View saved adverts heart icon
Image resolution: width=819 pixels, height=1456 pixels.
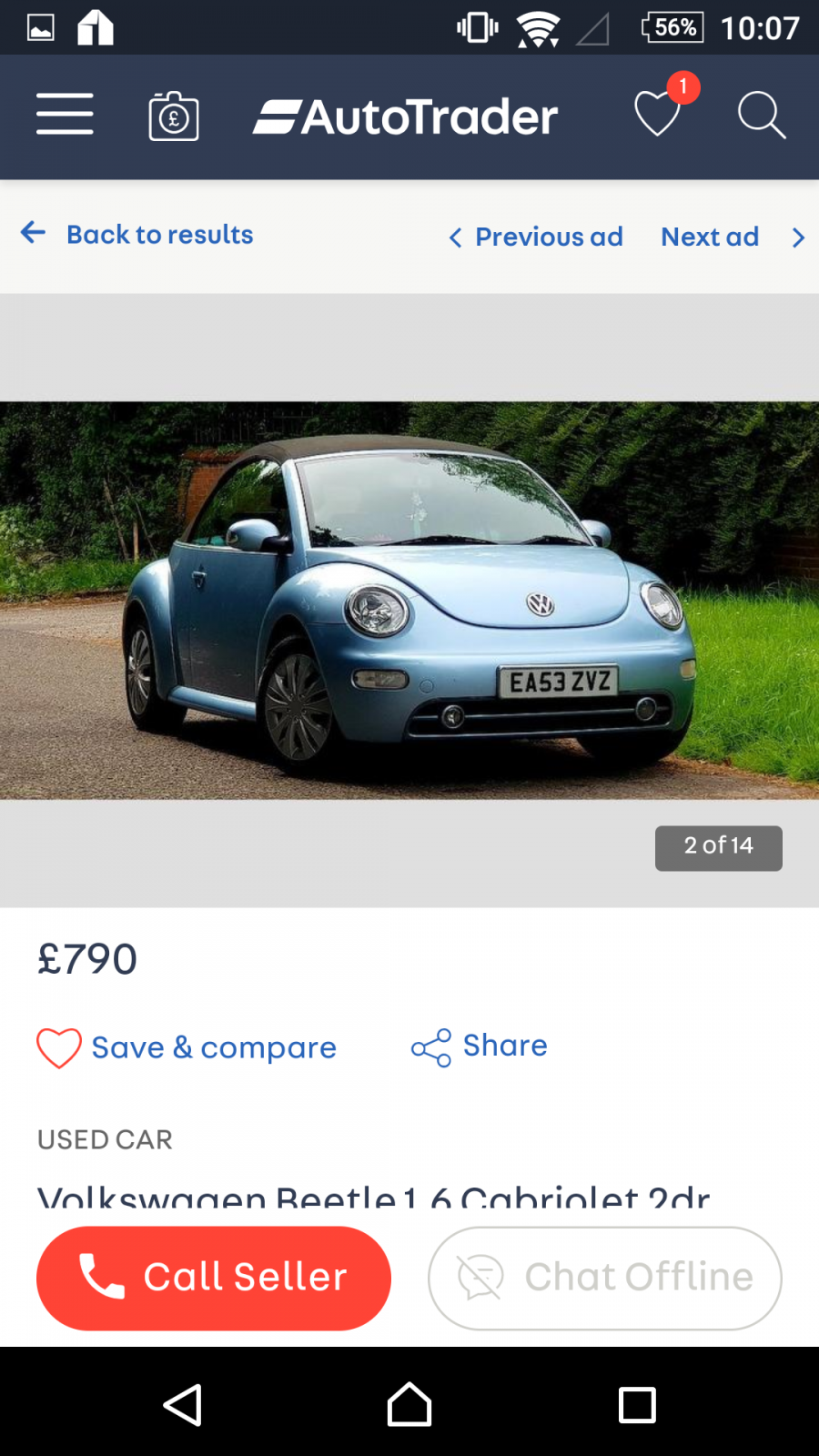(658, 113)
